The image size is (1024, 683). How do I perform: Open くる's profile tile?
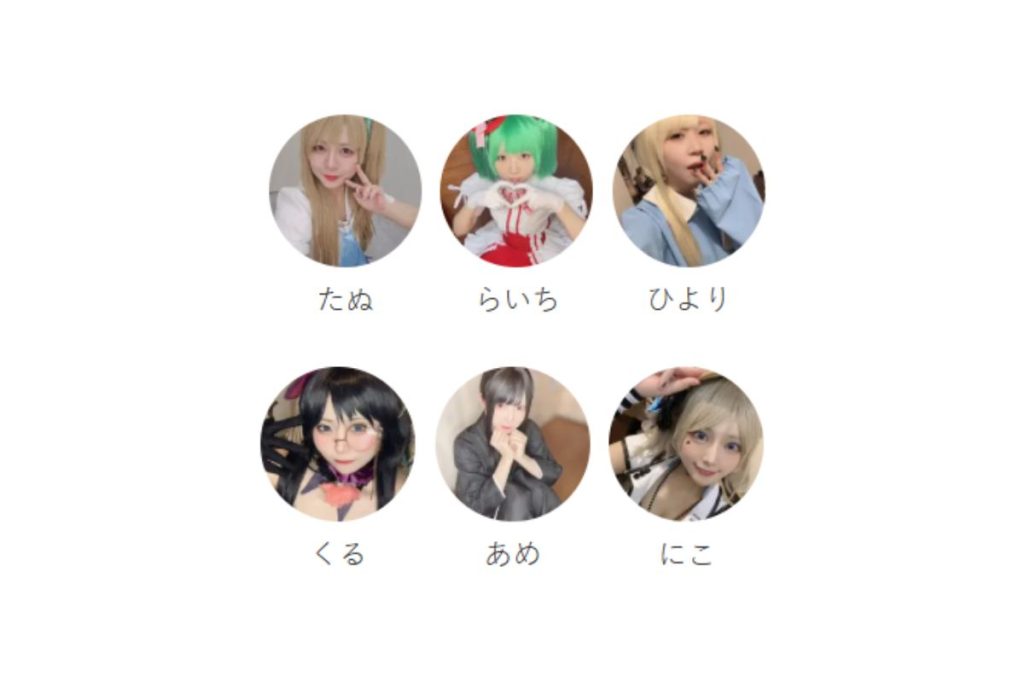coord(338,443)
